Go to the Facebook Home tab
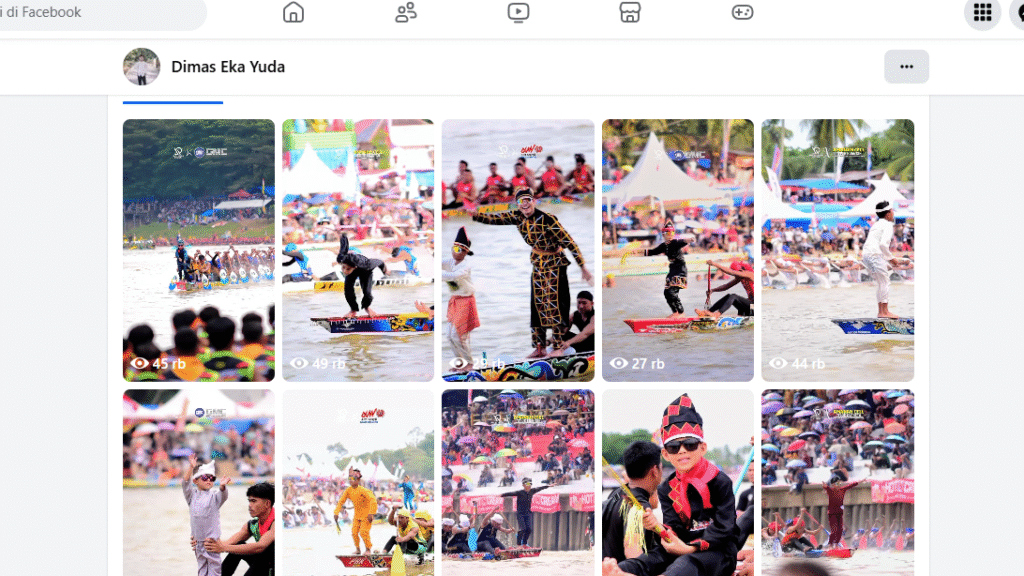The height and width of the screenshot is (576, 1024). (x=293, y=13)
